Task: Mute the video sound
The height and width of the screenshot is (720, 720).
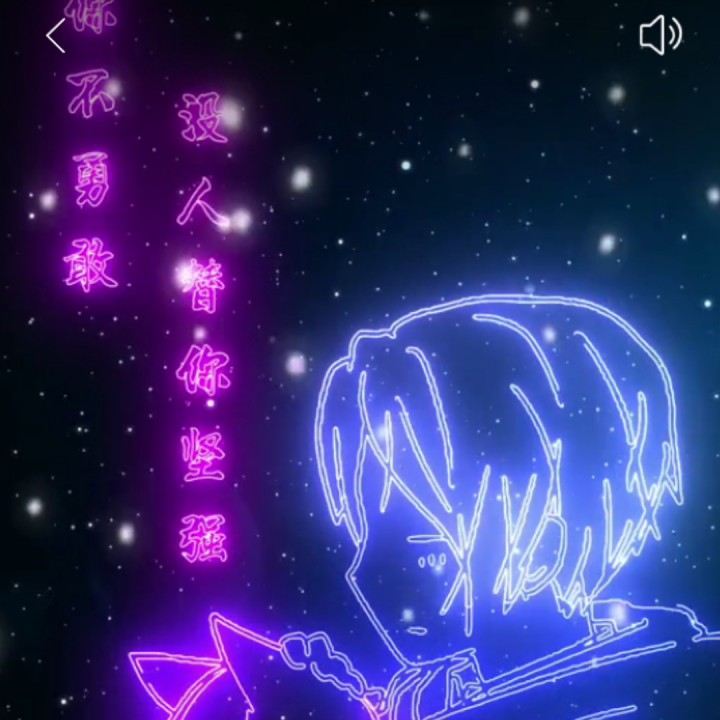Action: 660,36
